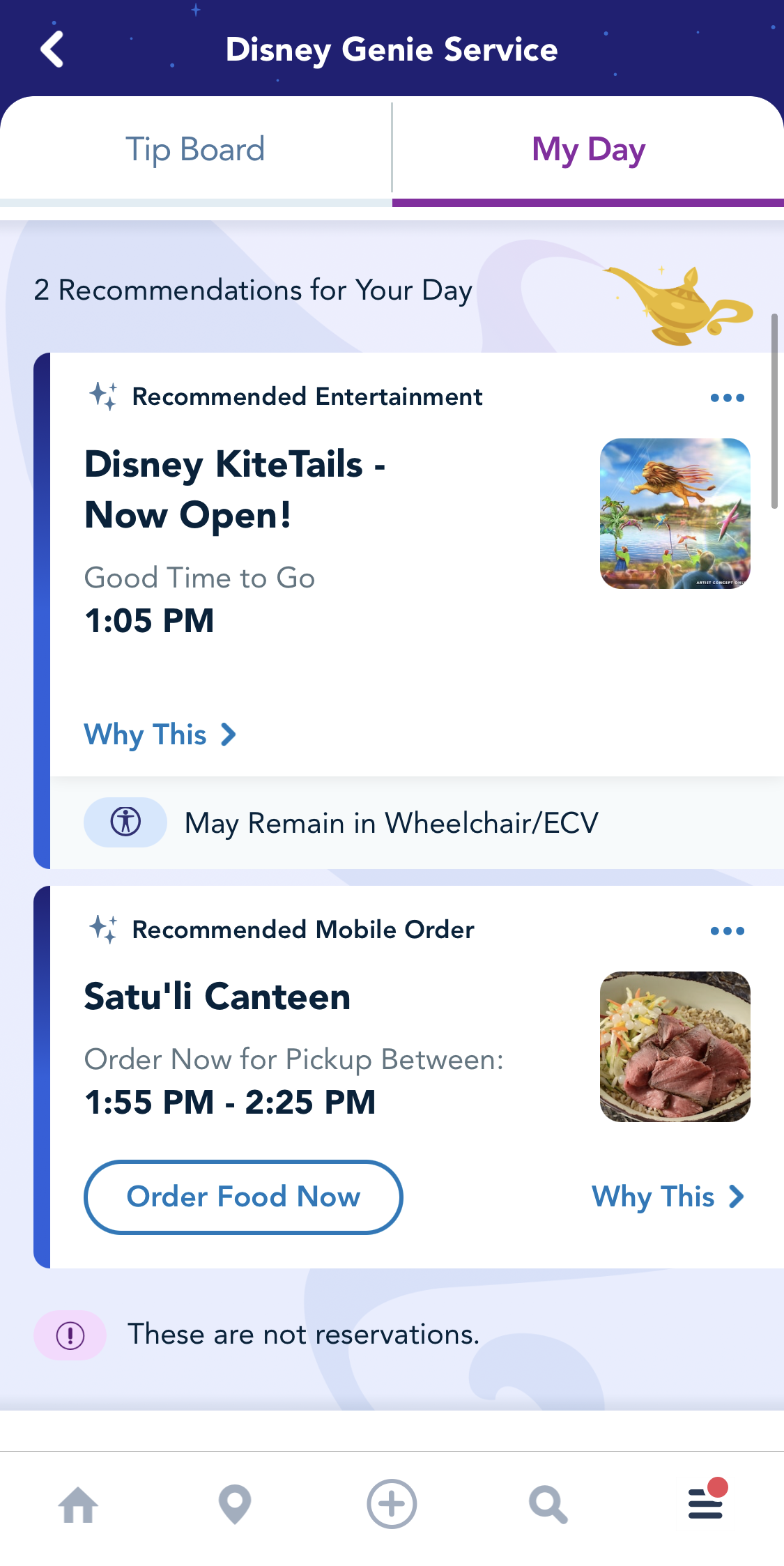
Task: Open the search tab
Action: 548,1505
